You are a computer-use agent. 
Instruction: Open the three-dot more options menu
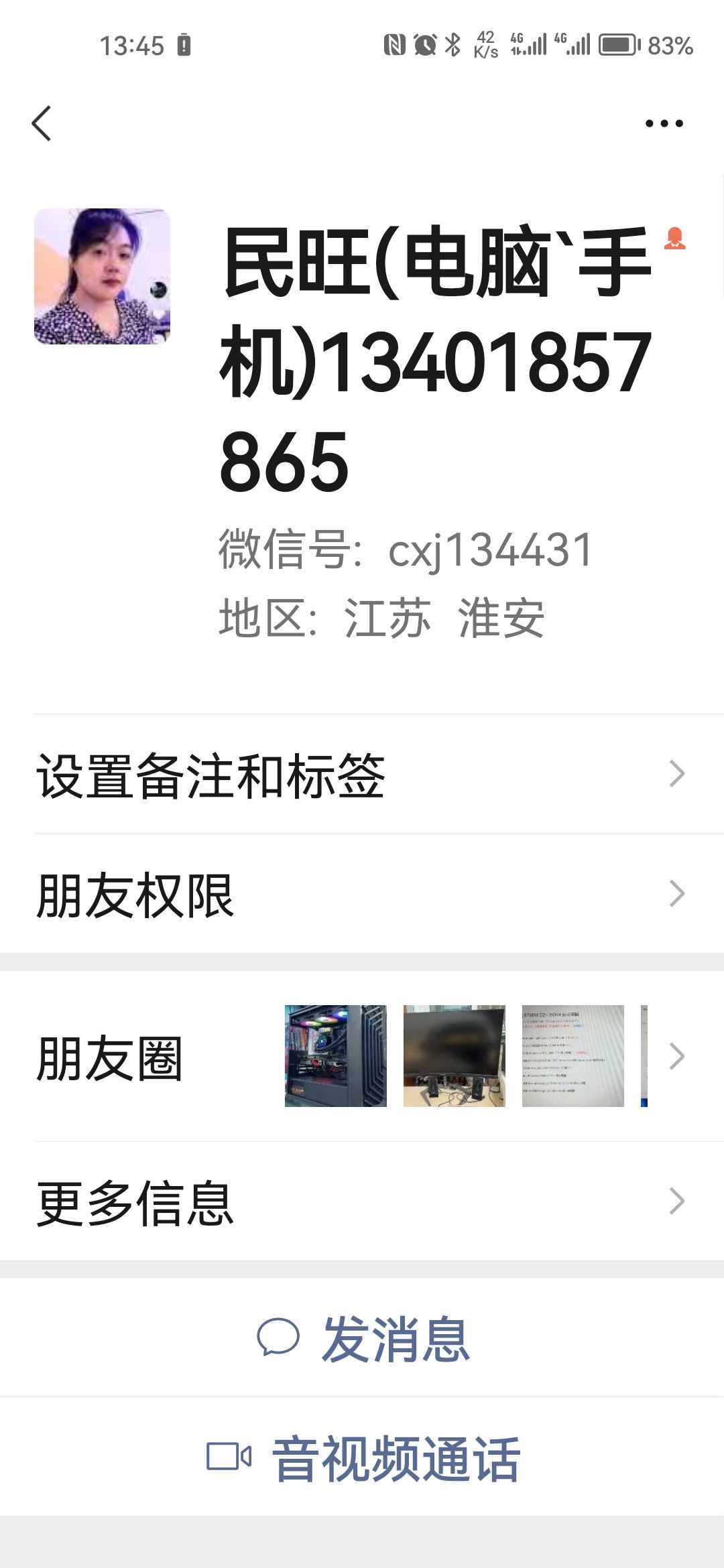[x=664, y=123]
